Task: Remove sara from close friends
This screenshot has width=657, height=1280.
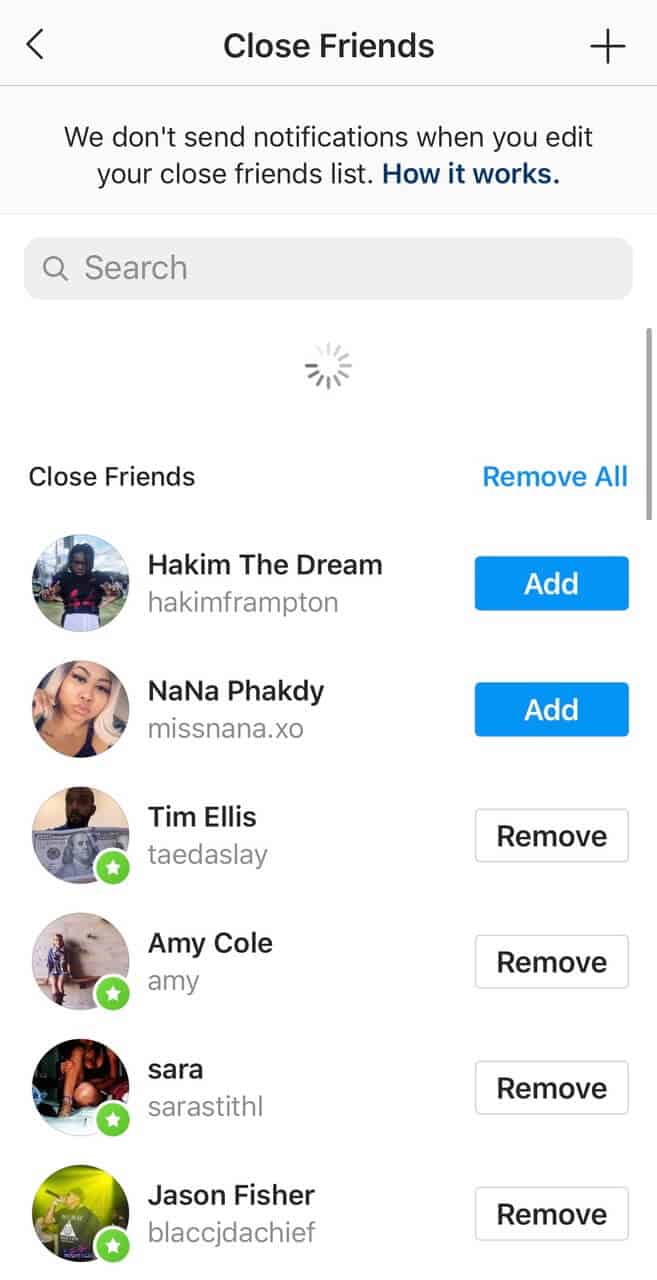Action: click(551, 1088)
